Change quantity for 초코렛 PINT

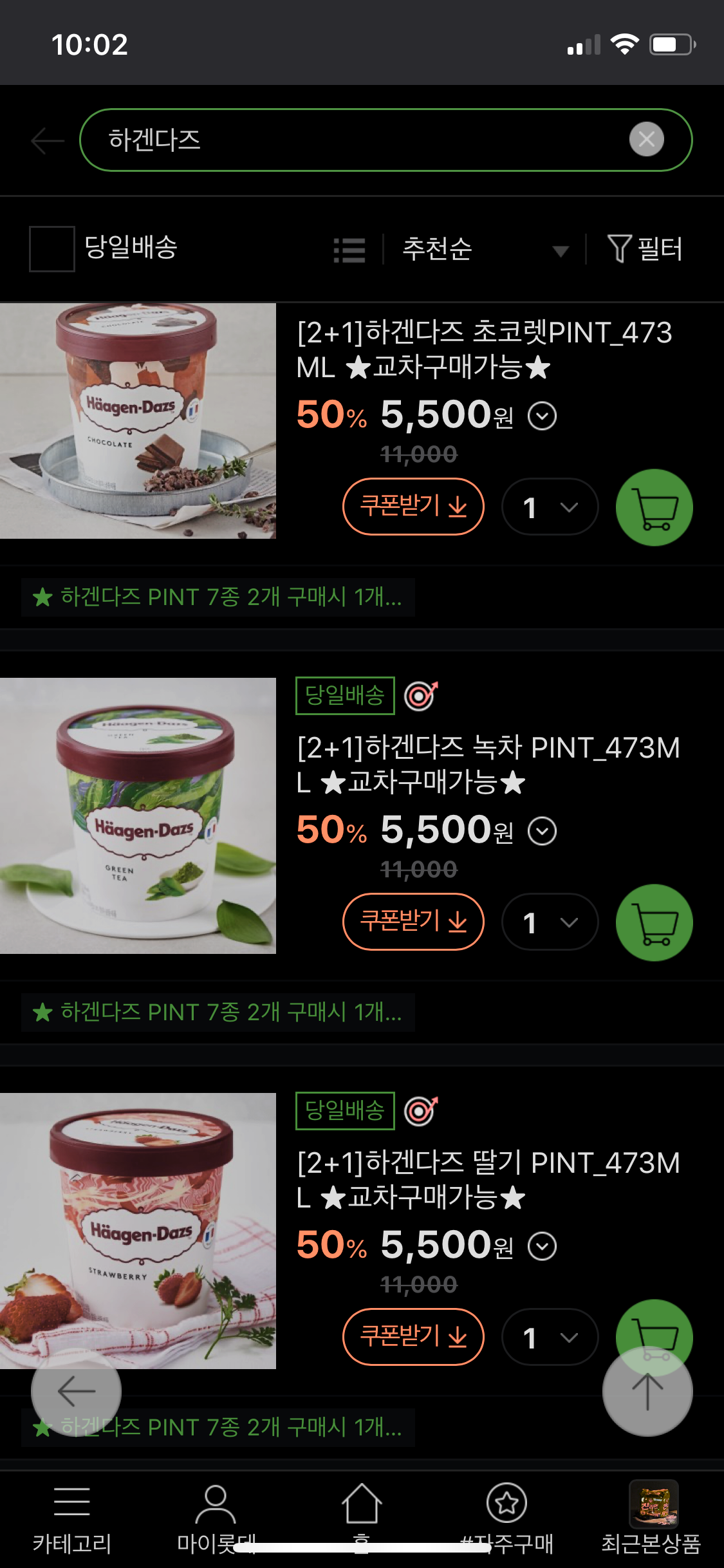pos(550,507)
